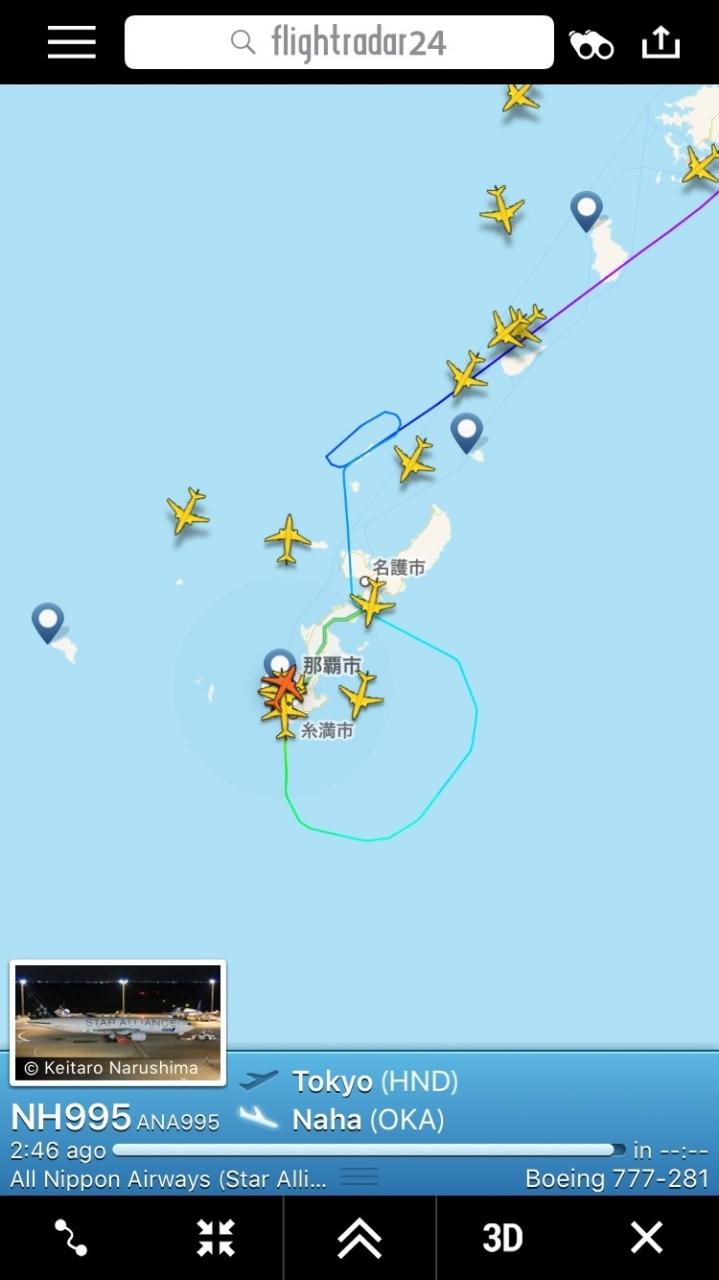Screen dimensions: 719x1280
Task: Switch to the 3D view
Action: 502,1238
